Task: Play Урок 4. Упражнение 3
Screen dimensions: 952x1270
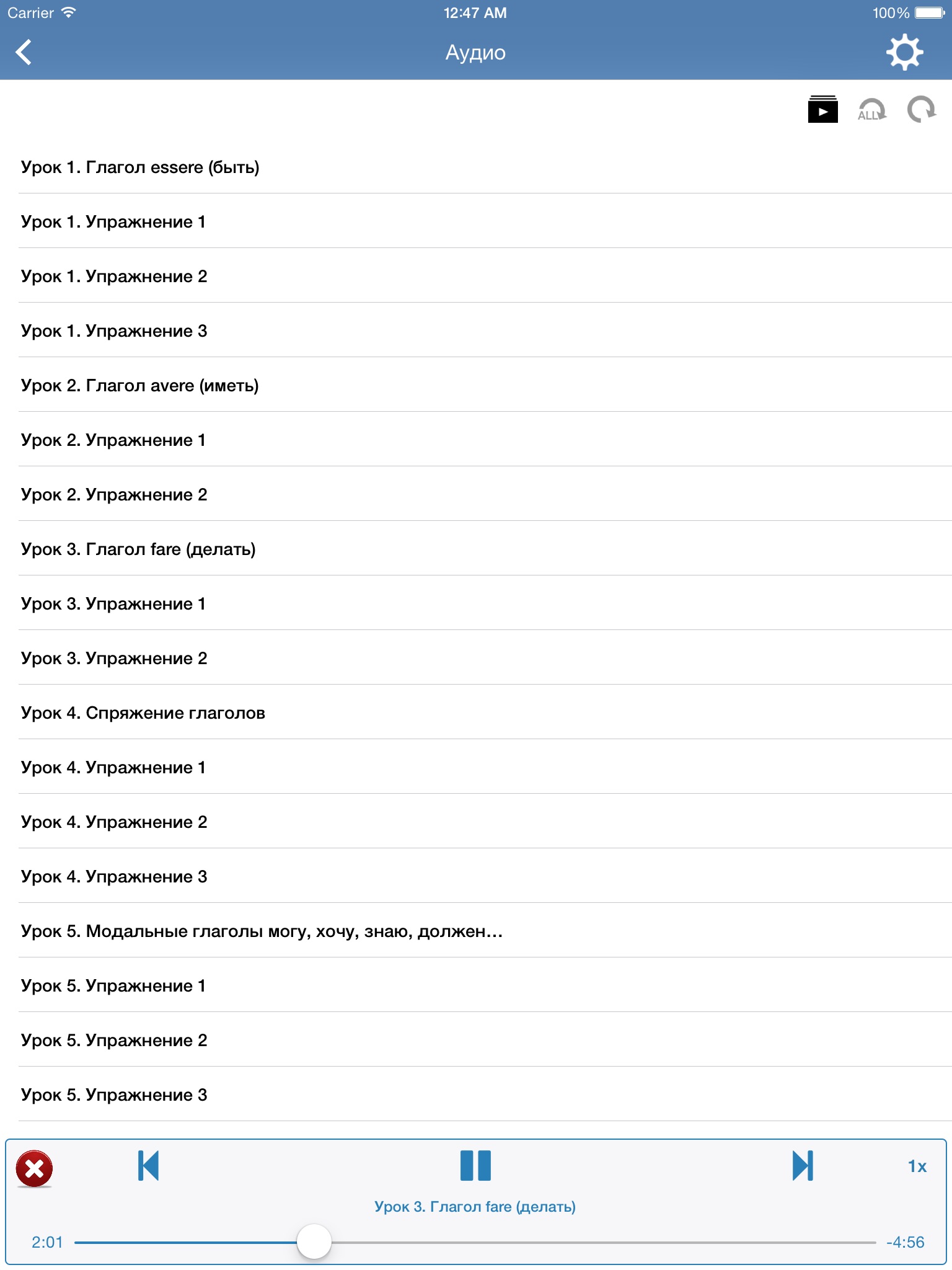Action: pos(114,877)
